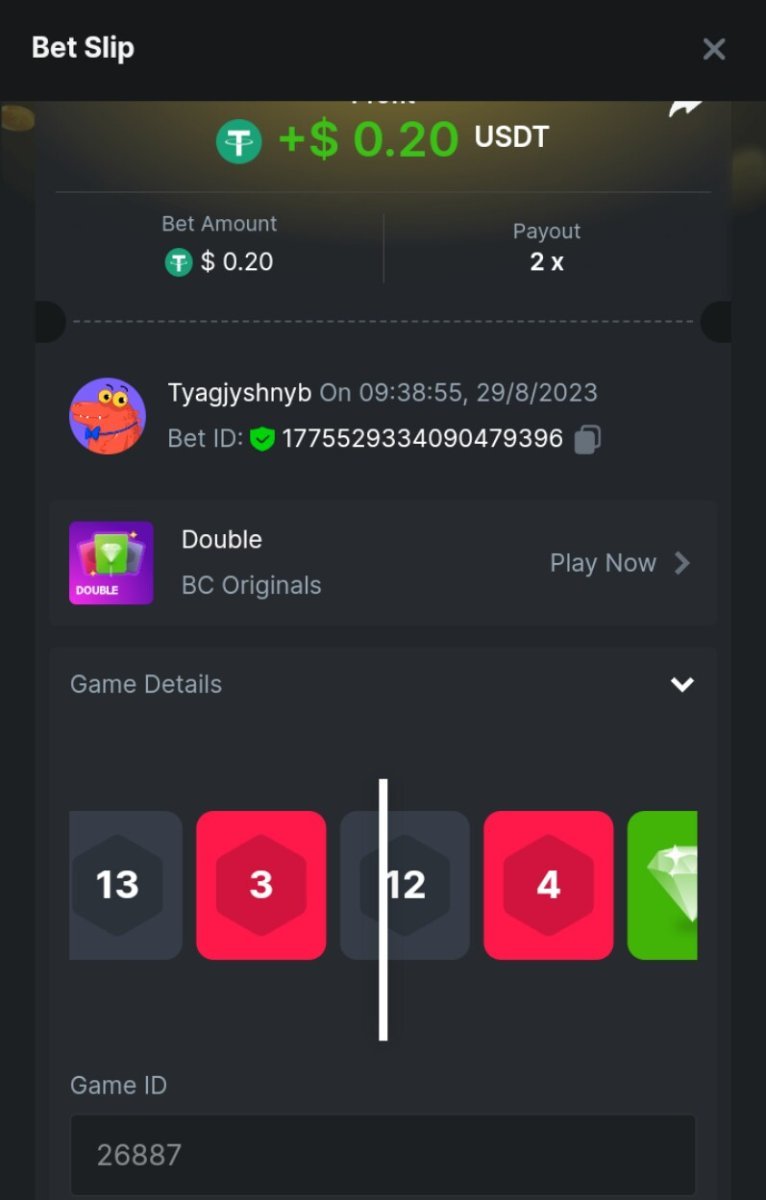Close the Bet Slip dialog
This screenshot has width=766, height=1200.
713,49
